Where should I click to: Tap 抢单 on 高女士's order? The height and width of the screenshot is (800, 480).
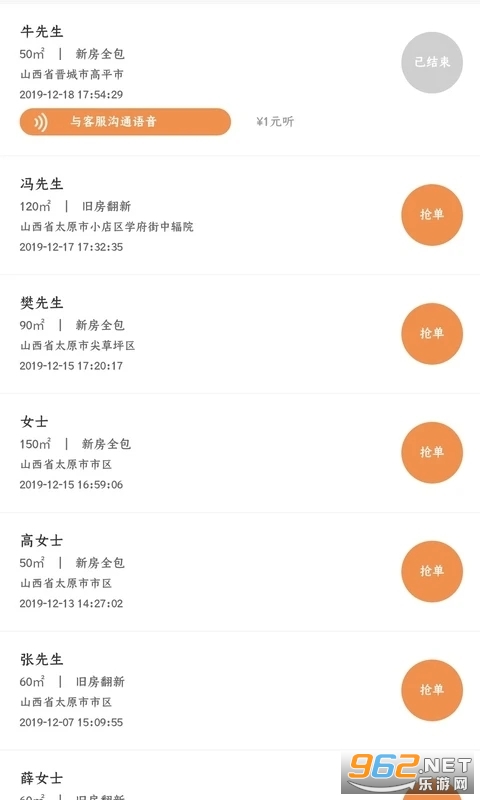coord(432,571)
